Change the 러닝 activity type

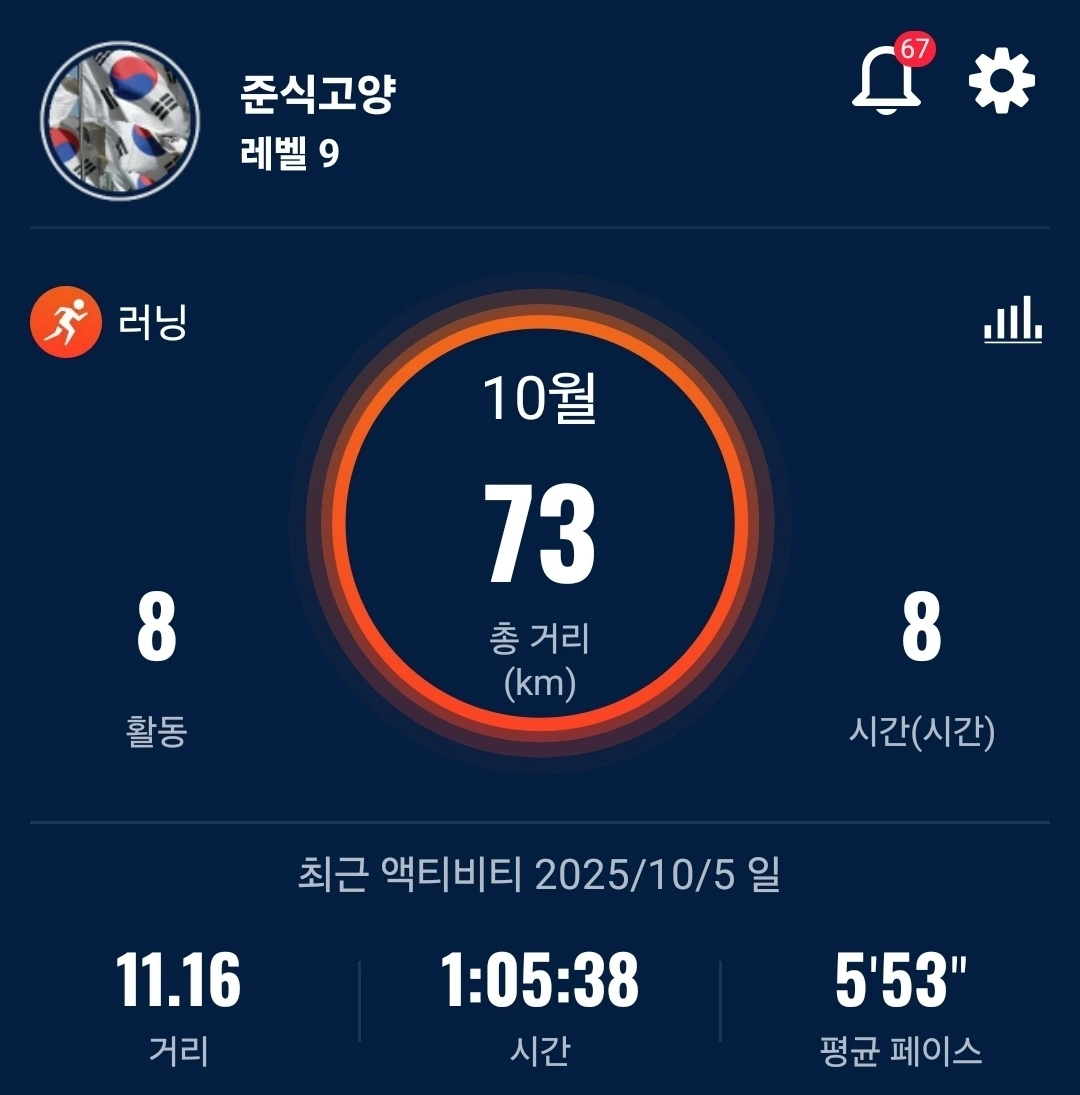tap(110, 322)
